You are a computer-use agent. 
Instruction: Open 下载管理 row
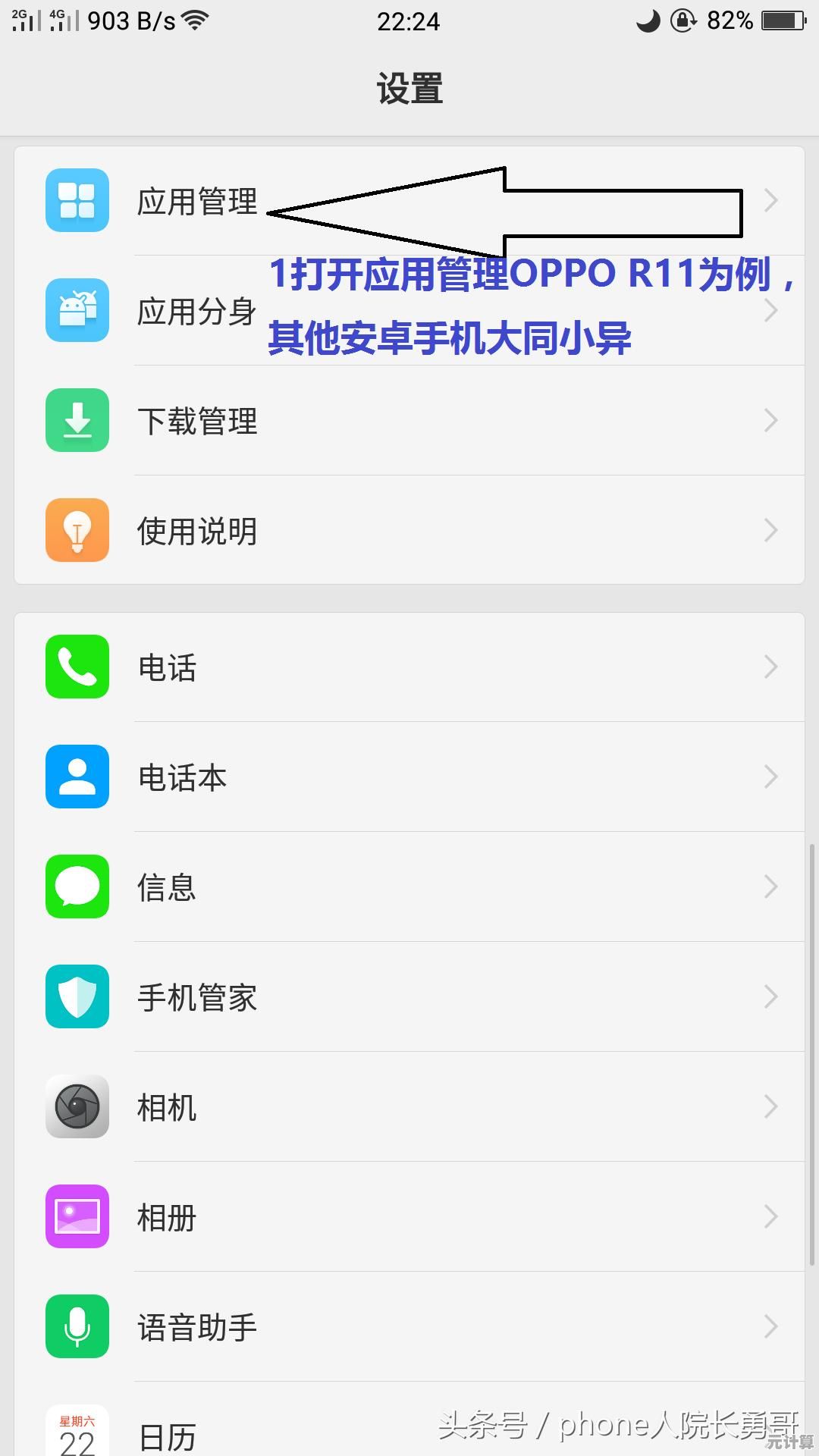tap(197, 421)
